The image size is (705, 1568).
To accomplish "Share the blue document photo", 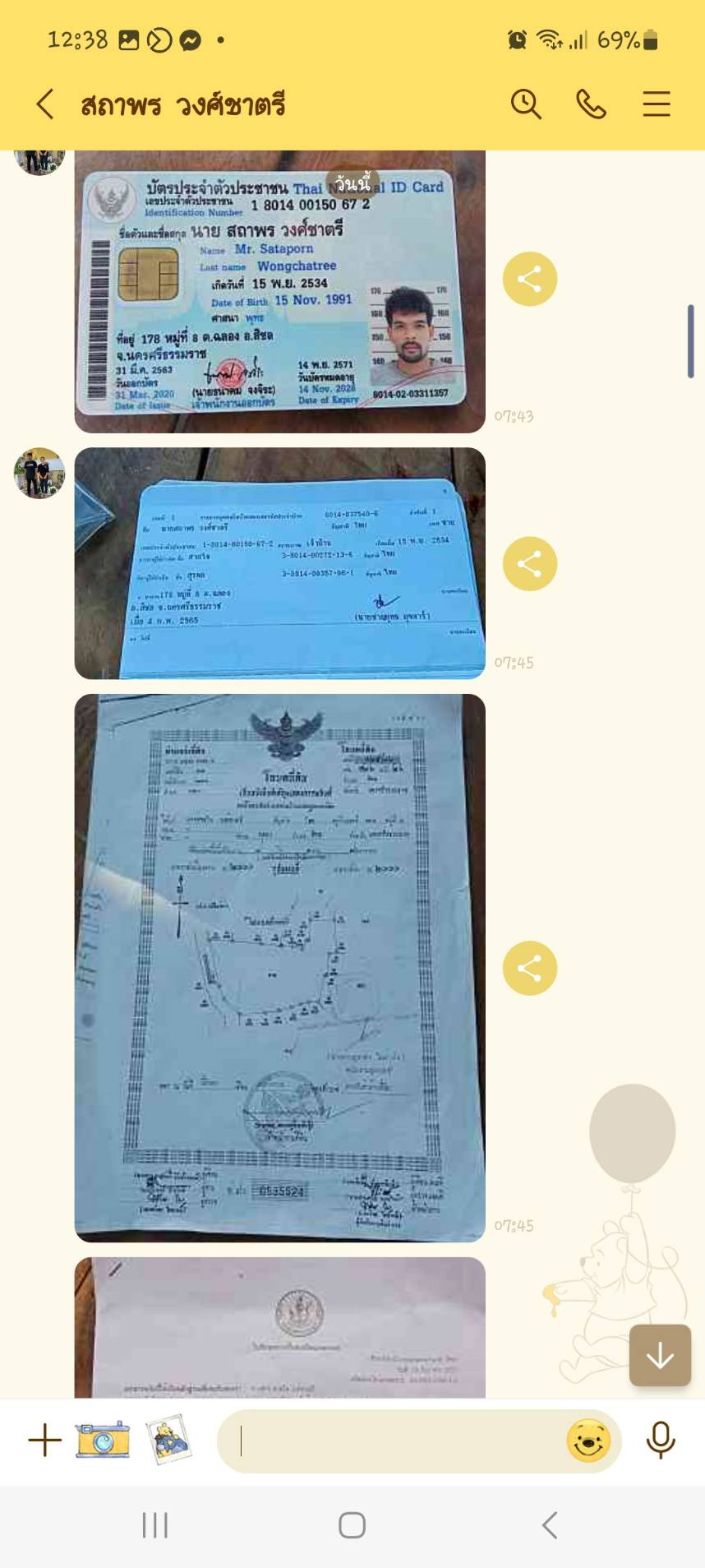I will (x=530, y=563).
